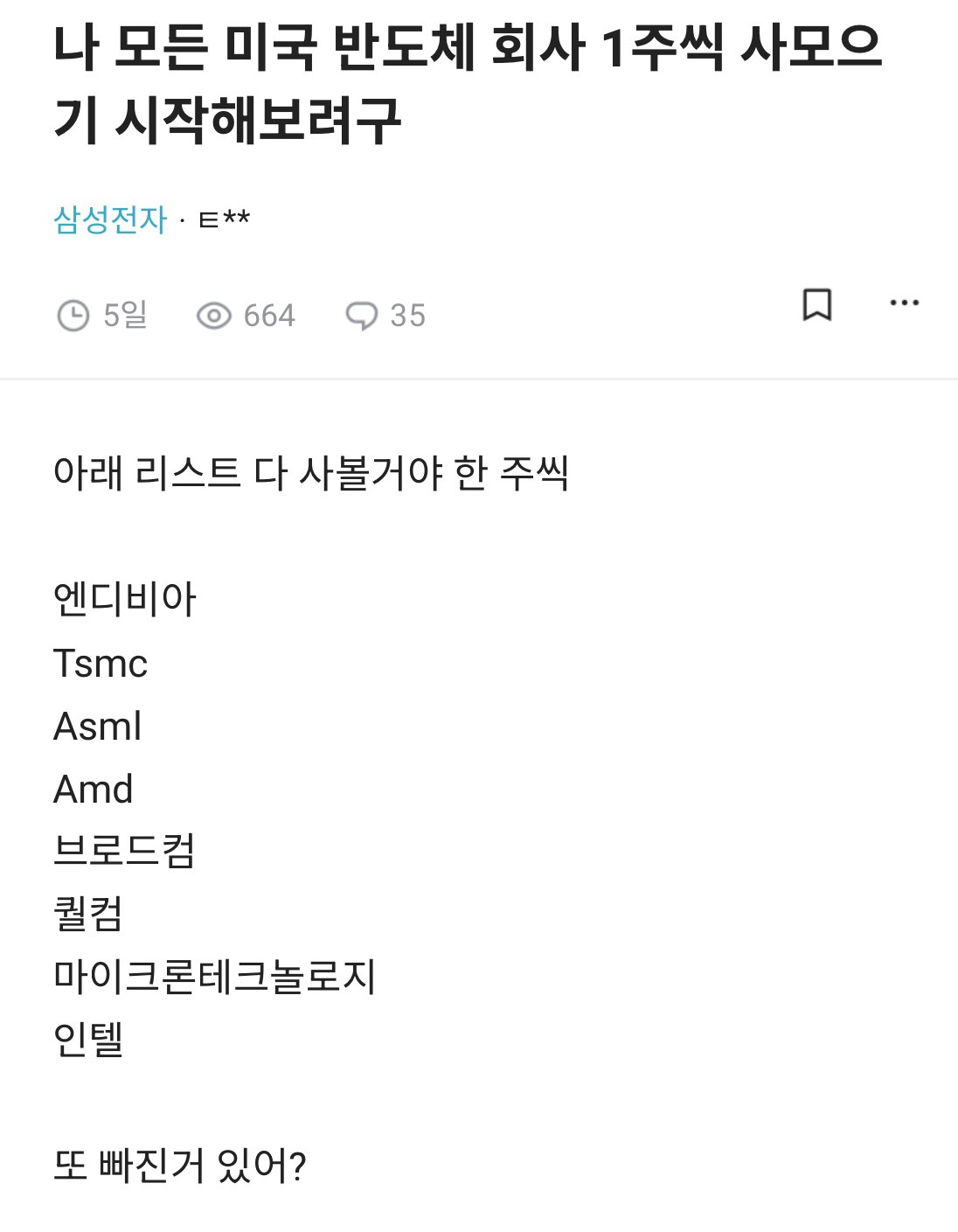The height and width of the screenshot is (1232, 958).
Task: Click the Asml text in the list
Action: (x=97, y=727)
